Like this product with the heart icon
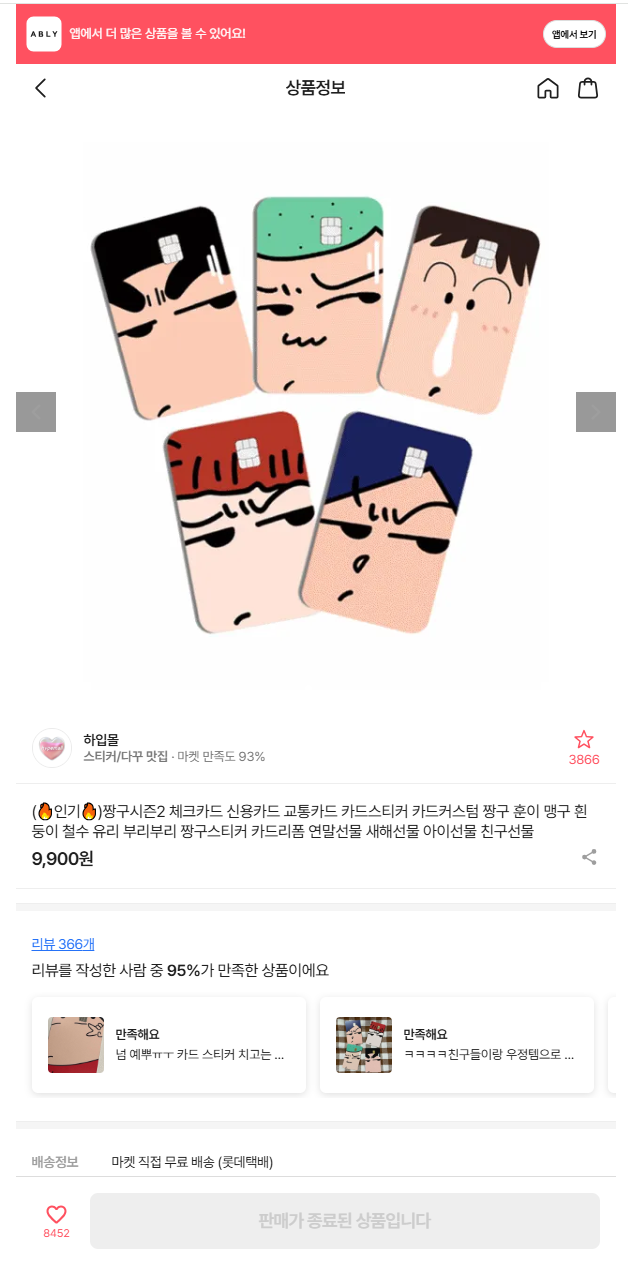Viewport: 628px width, 1261px height. point(56,1214)
